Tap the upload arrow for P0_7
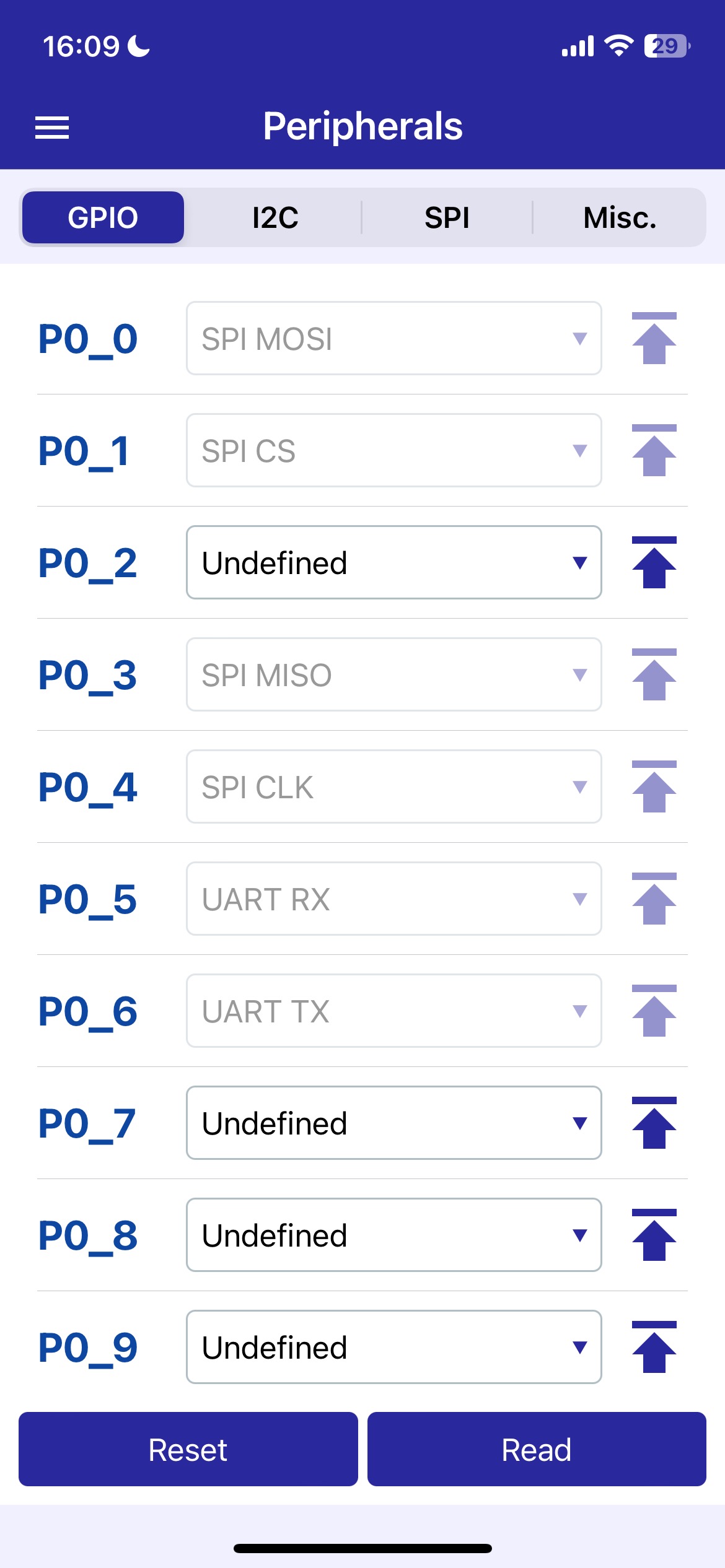This screenshot has height=1568, width=725. 654,1123
